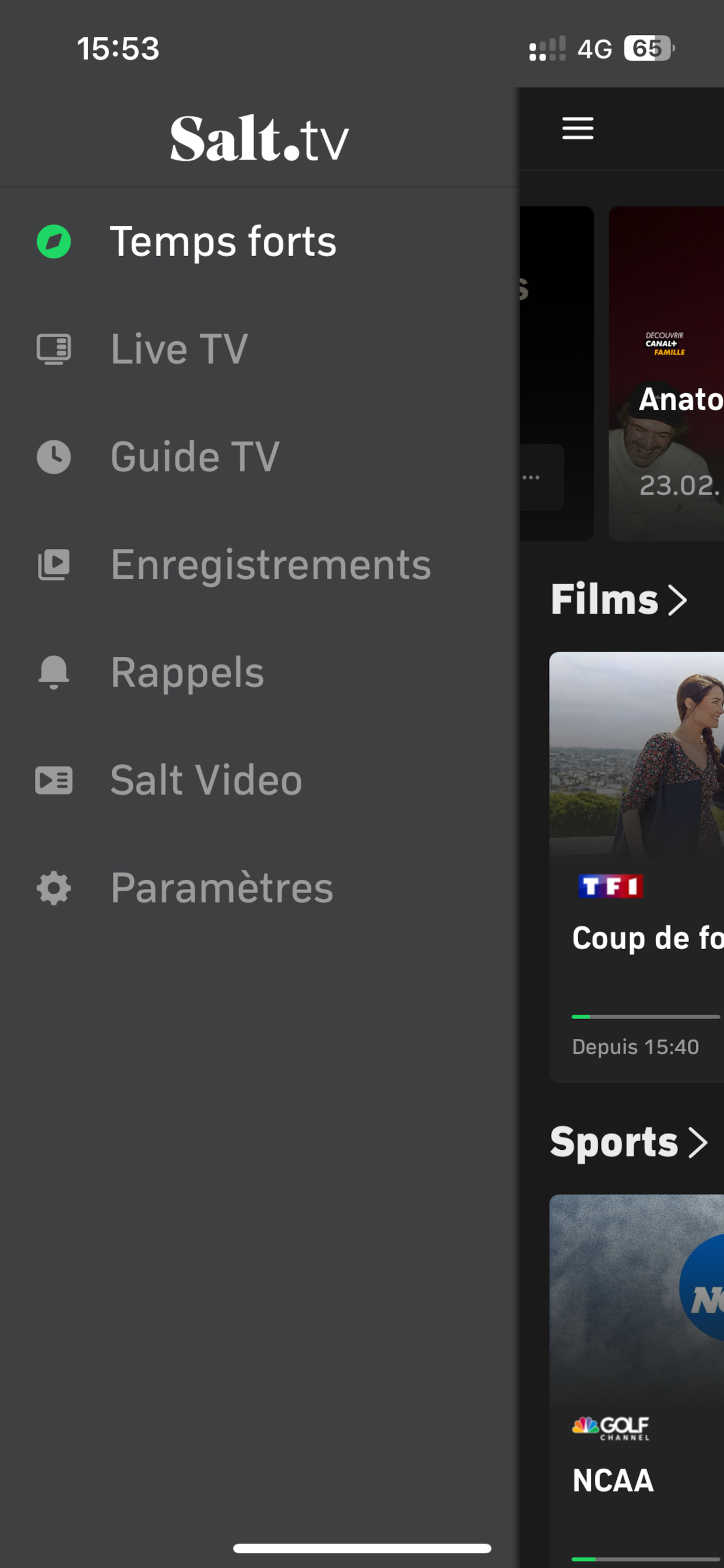
Task: Select the Temps forts compass icon
Action: coord(54,242)
